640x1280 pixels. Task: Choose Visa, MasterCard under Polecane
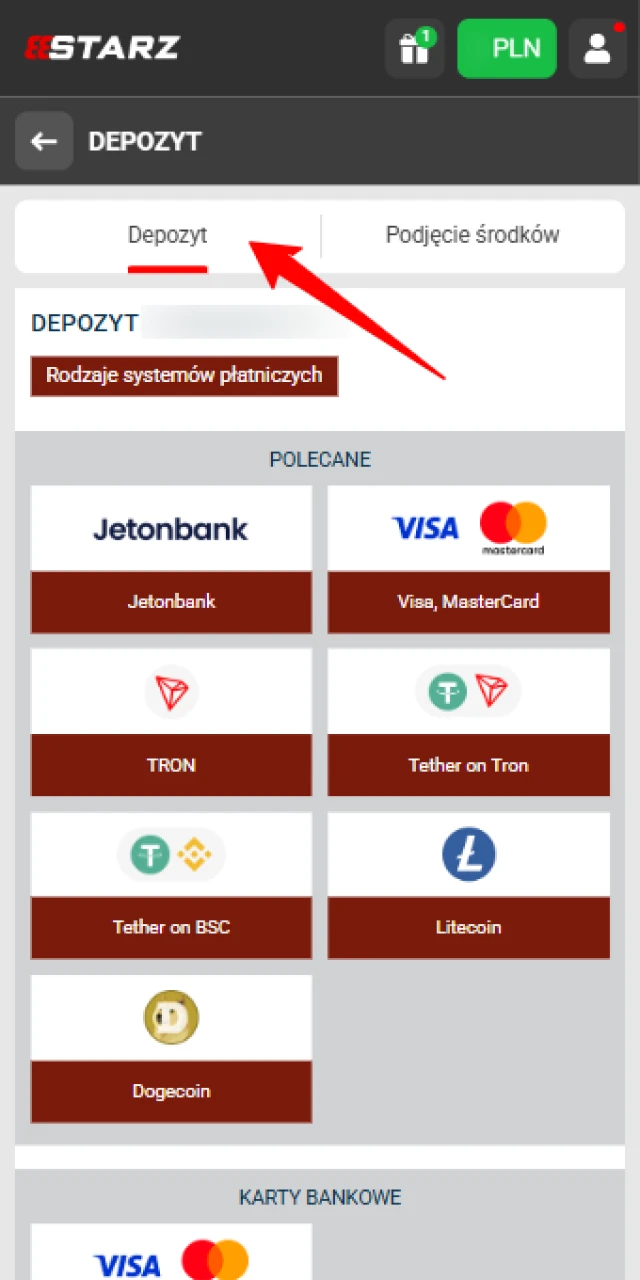[468, 559]
